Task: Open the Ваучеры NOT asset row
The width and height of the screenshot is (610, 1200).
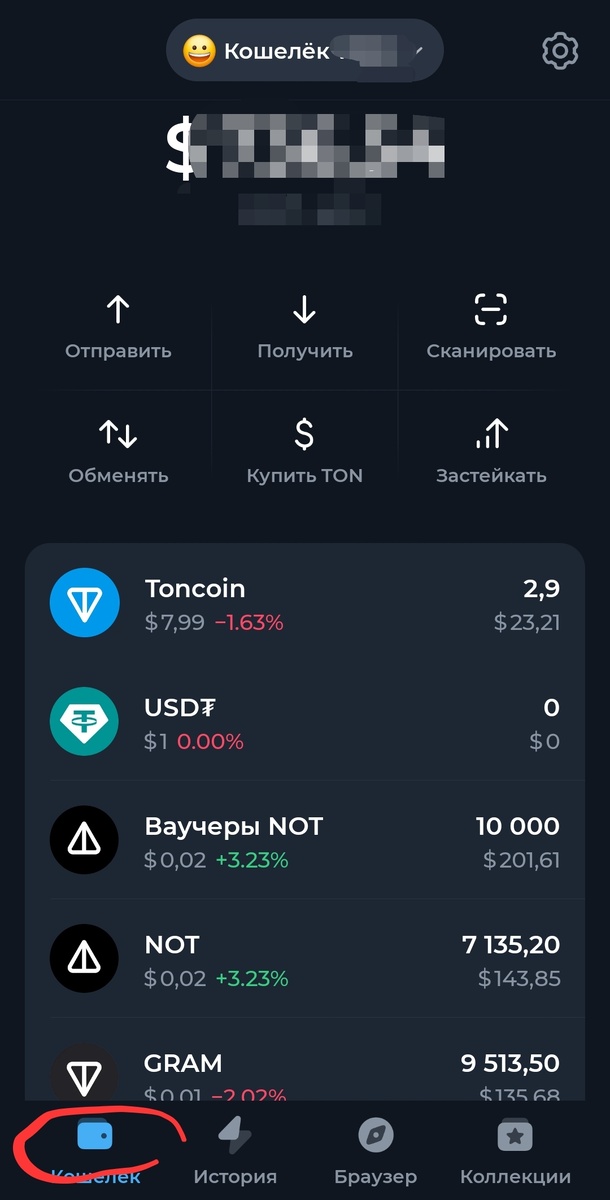Action: pos(304,842)
